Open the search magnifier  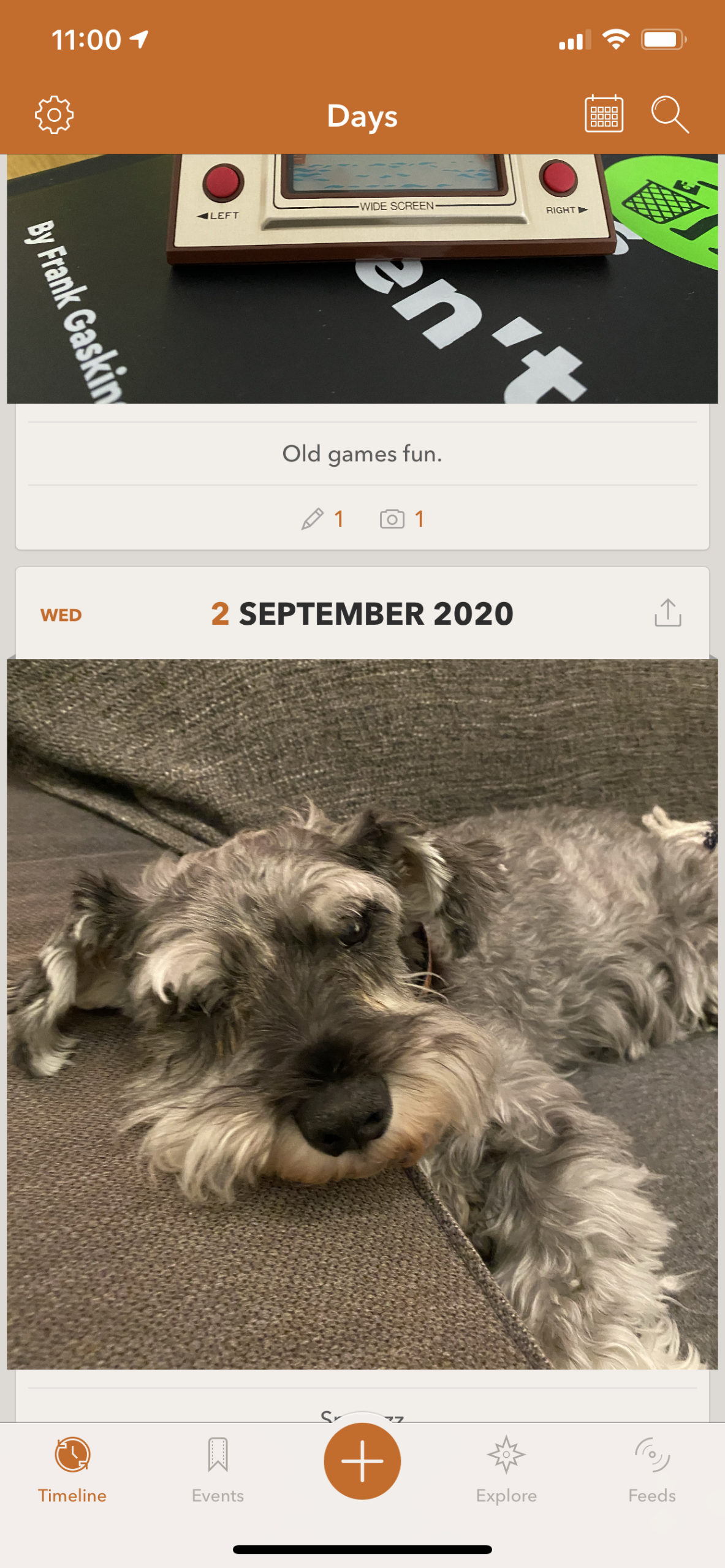coord(669,115)
